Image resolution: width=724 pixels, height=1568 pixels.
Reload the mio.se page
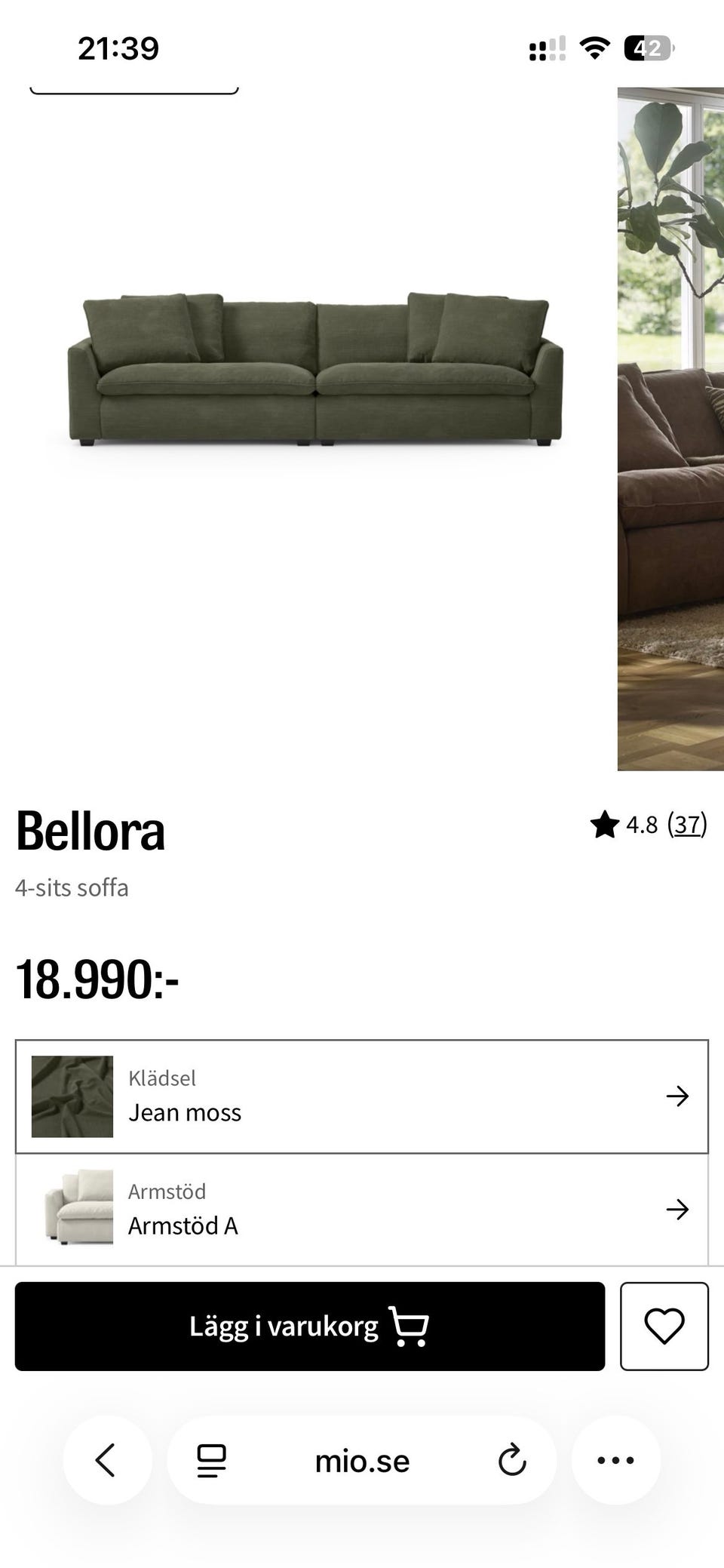pyautogui.click(x=512, y=1460)
